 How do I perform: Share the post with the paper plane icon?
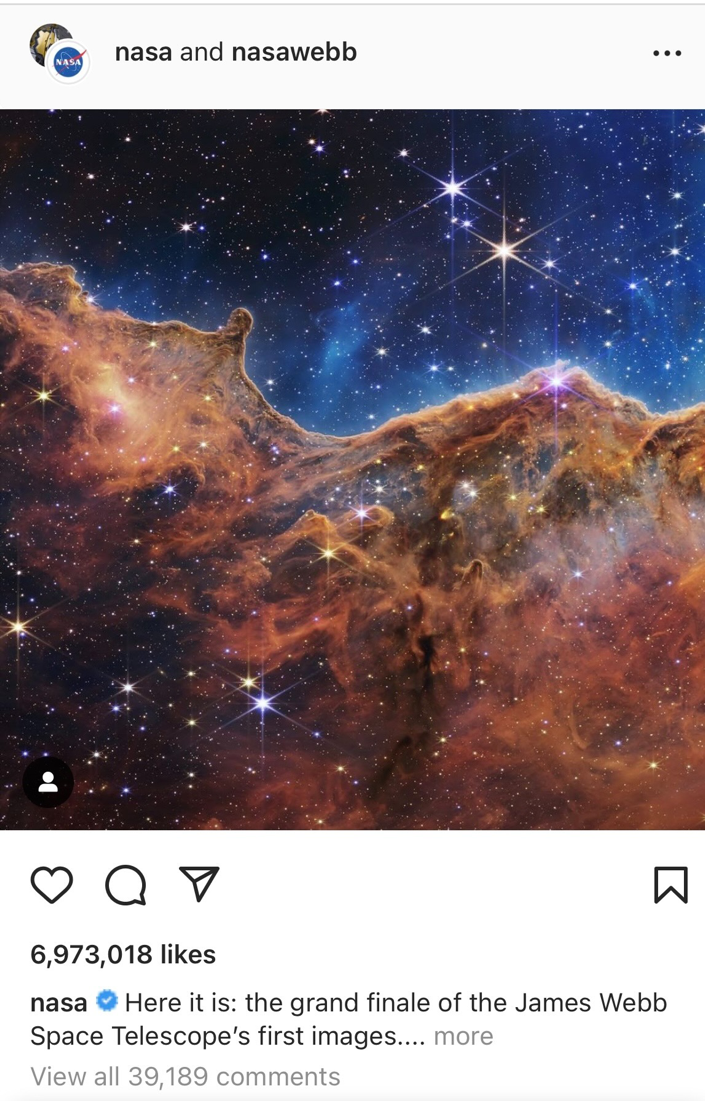(199, 884)
